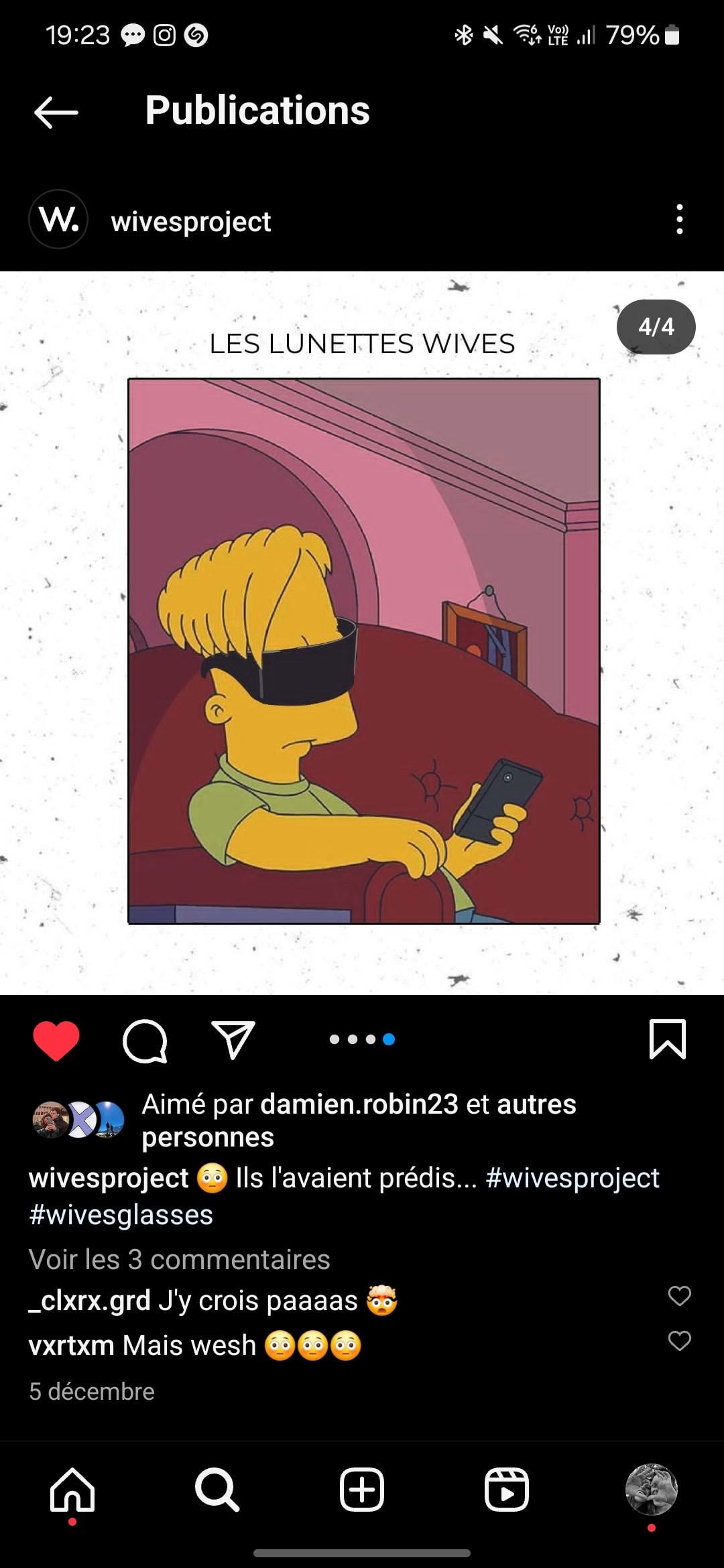This screenshot has width=724, height=1568.
Task: Open your profile tab
Action: [652, 1490]
